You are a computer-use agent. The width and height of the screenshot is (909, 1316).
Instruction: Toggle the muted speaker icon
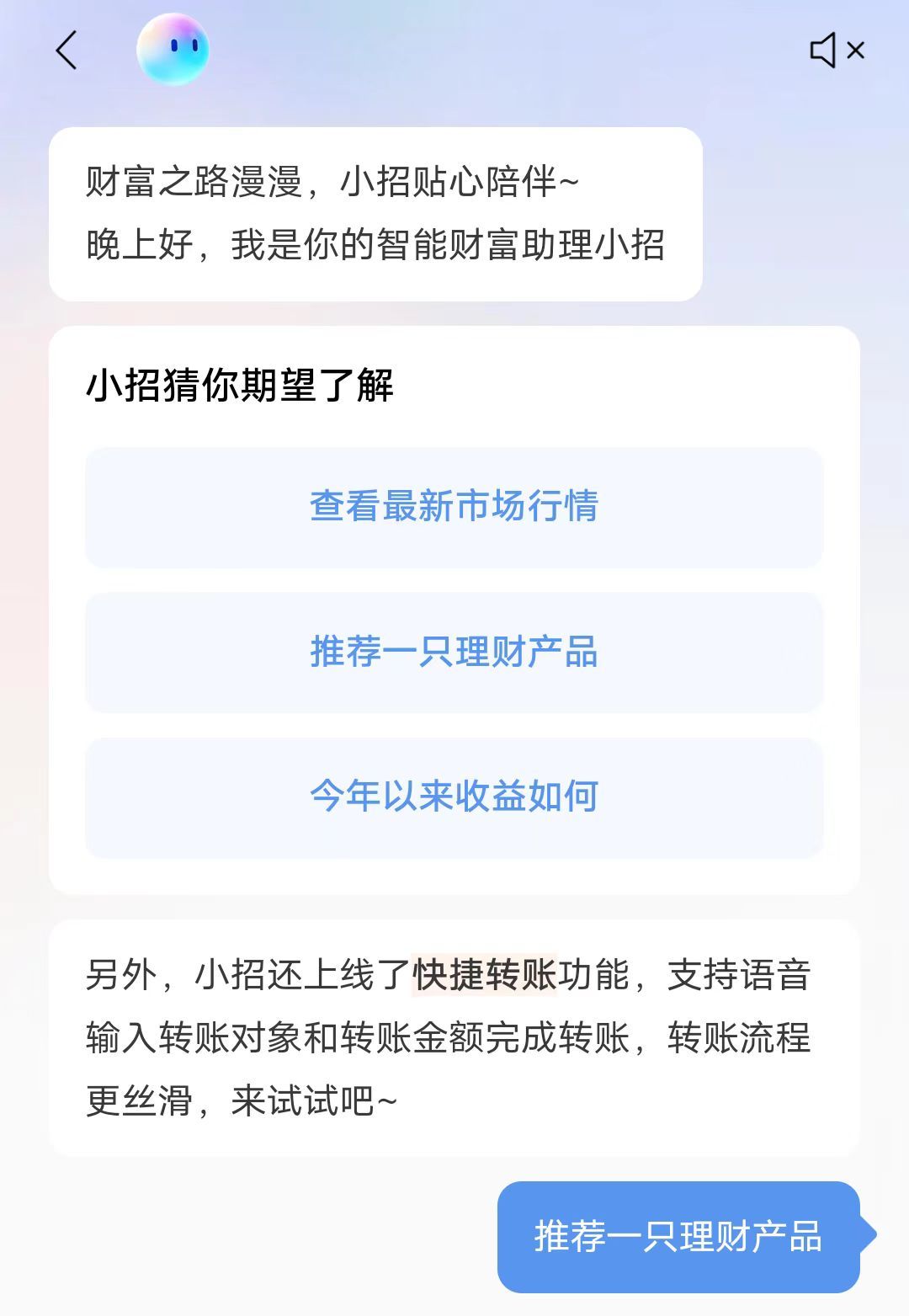pyautogui.click(x=836, y=51)
